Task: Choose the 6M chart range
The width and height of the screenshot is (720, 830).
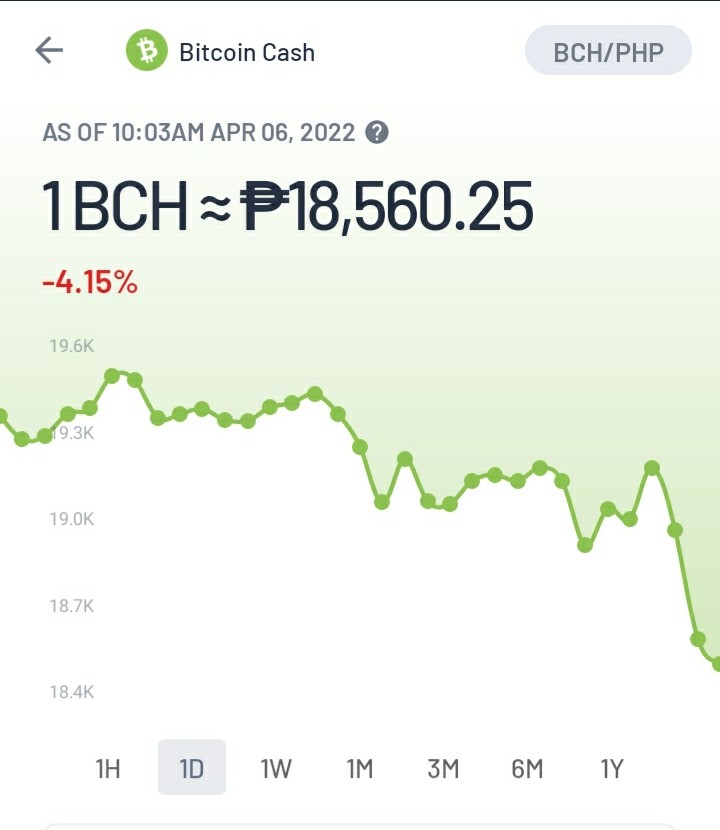Action: click(x=527, y=768)
